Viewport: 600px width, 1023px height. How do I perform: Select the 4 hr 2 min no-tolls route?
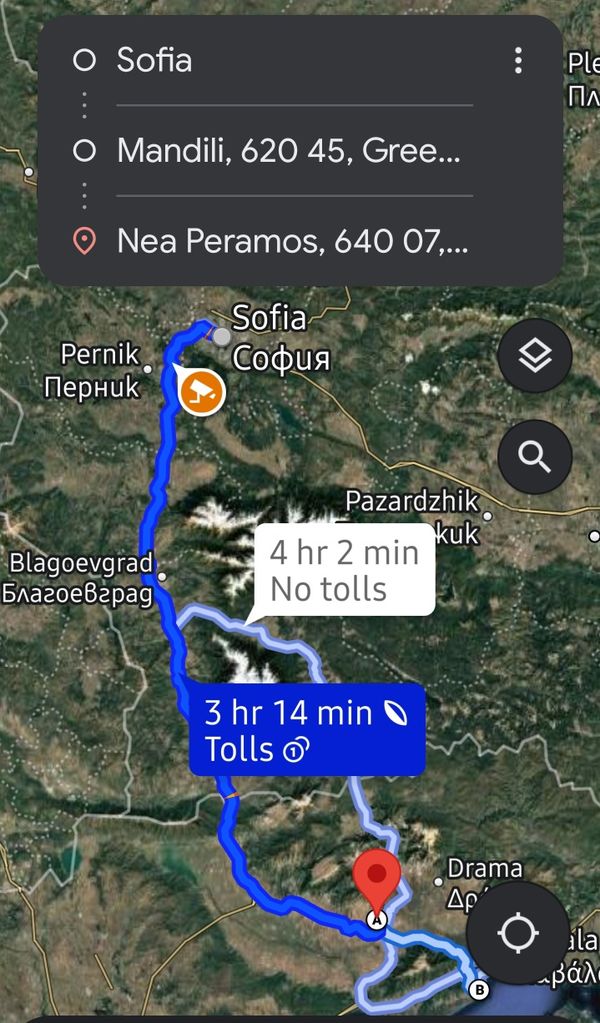344,570
